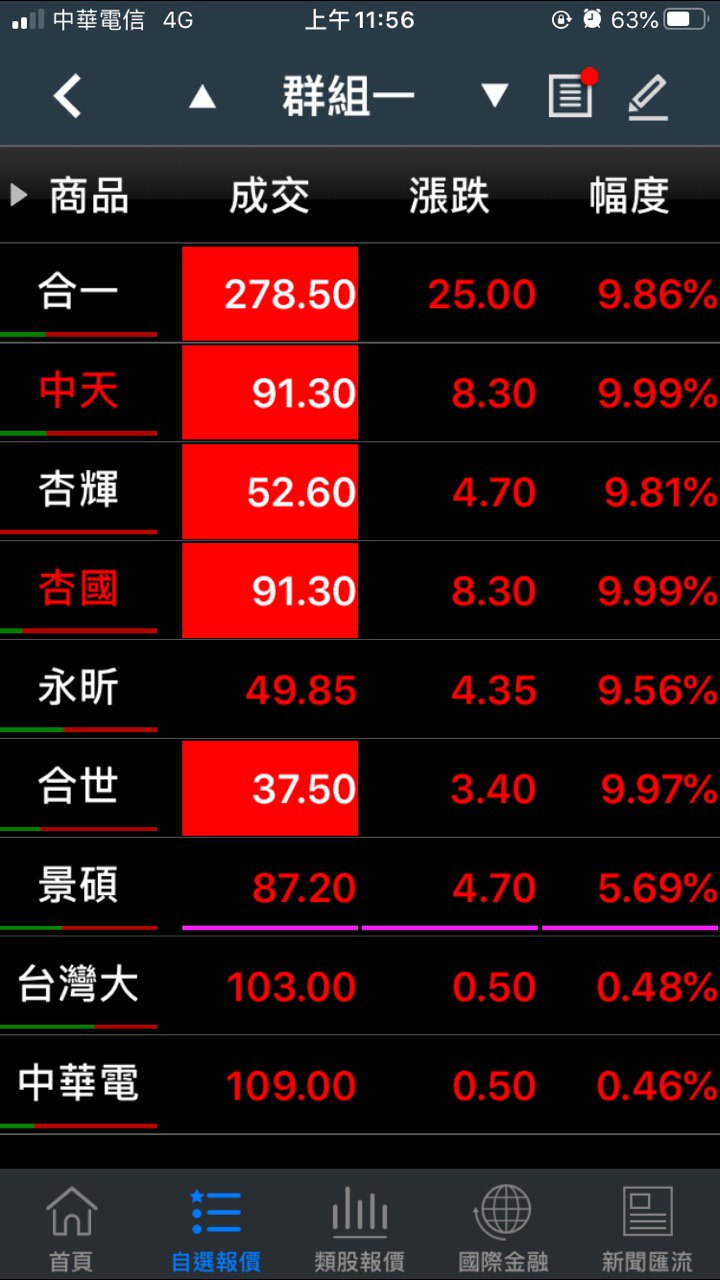Open 群組一 group selector title
The width and height of the screenshot is (720, 1280).
coord(348,97)
